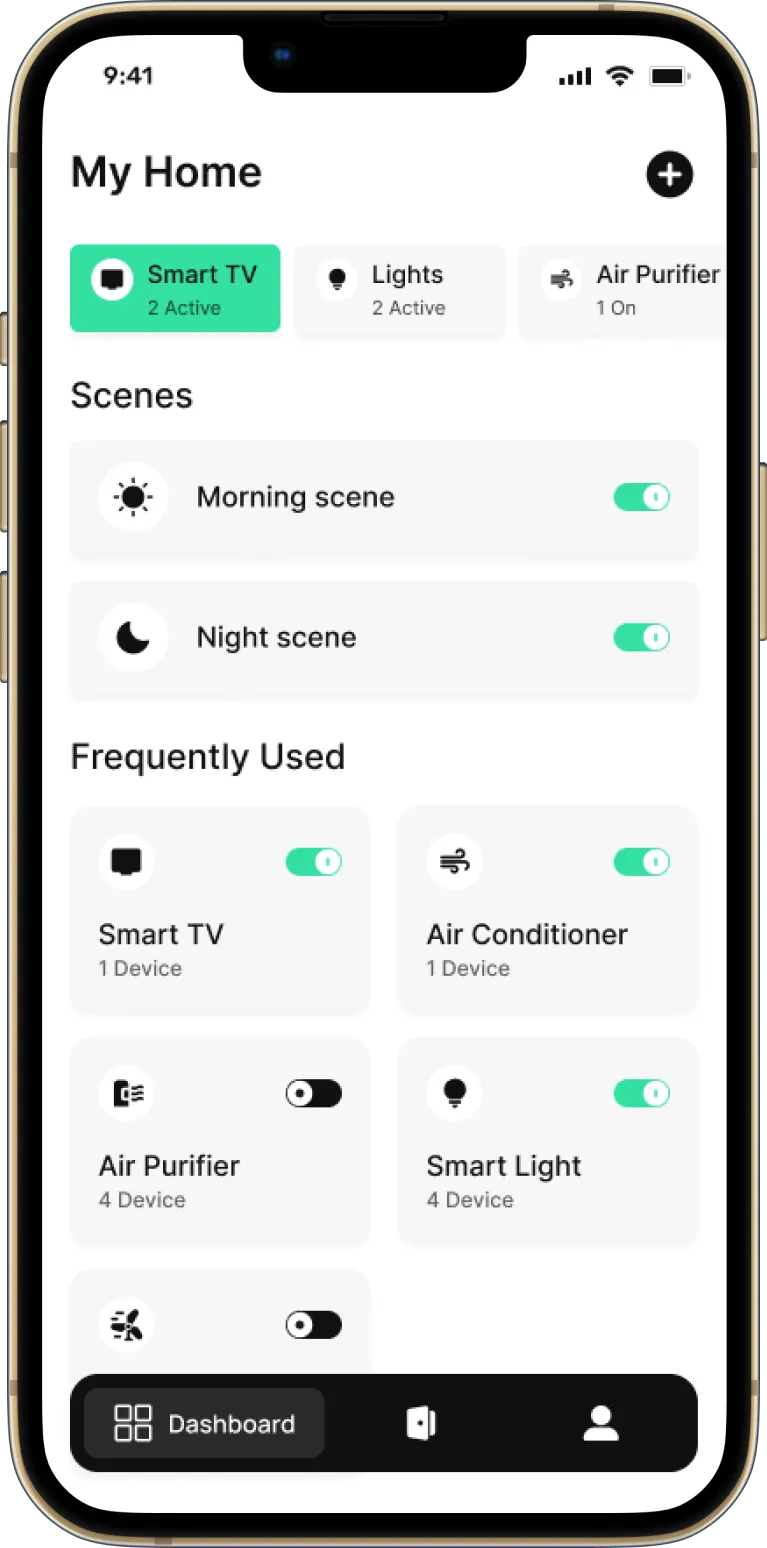Toggle the Morning scene switch
This screenshot has width=767, height=1548.
(641, 497)
